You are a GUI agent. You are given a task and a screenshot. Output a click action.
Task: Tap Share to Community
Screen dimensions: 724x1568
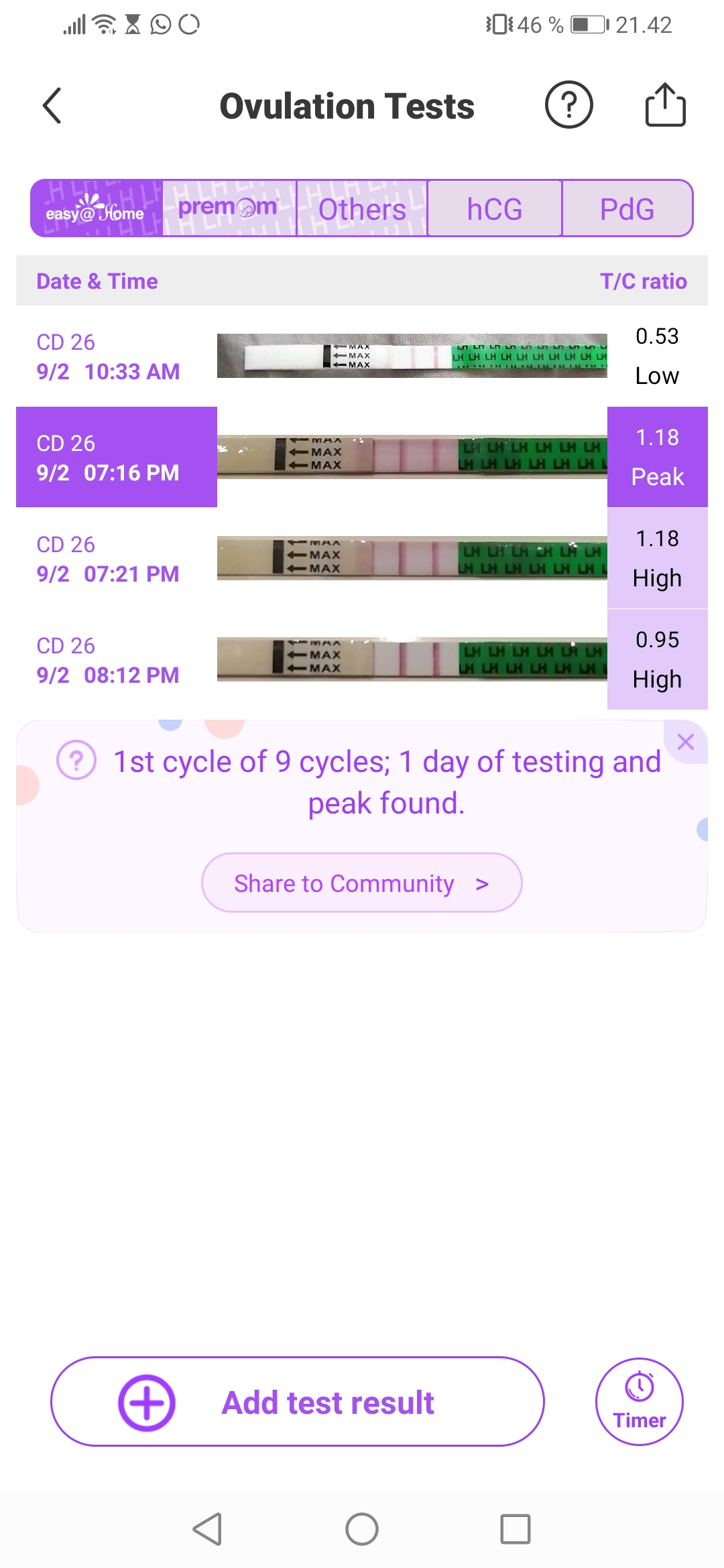click(x=361, y=883)
